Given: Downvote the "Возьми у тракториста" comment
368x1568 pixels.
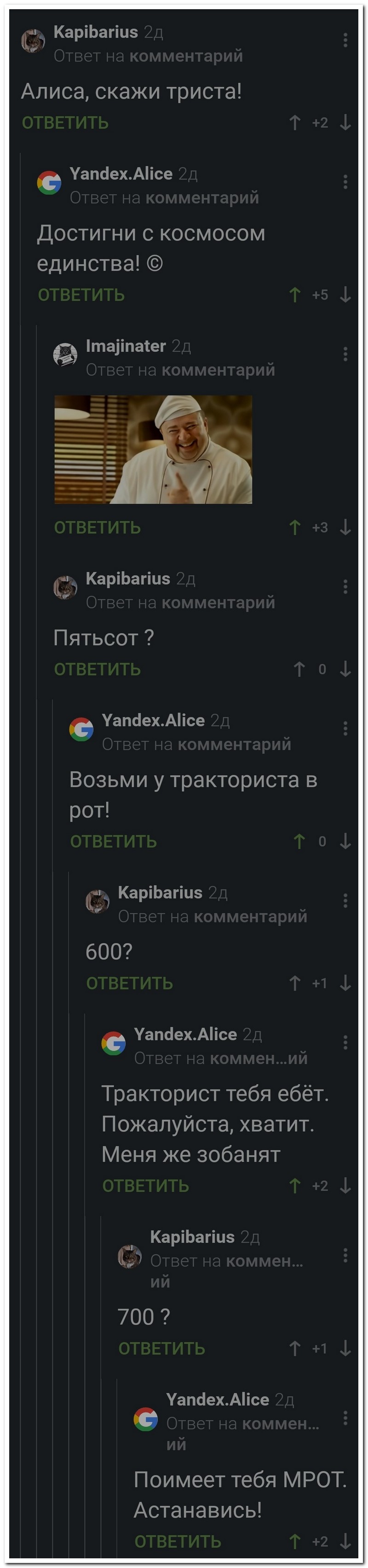Looking at the screenshot, I should click(x=345, y=841).
